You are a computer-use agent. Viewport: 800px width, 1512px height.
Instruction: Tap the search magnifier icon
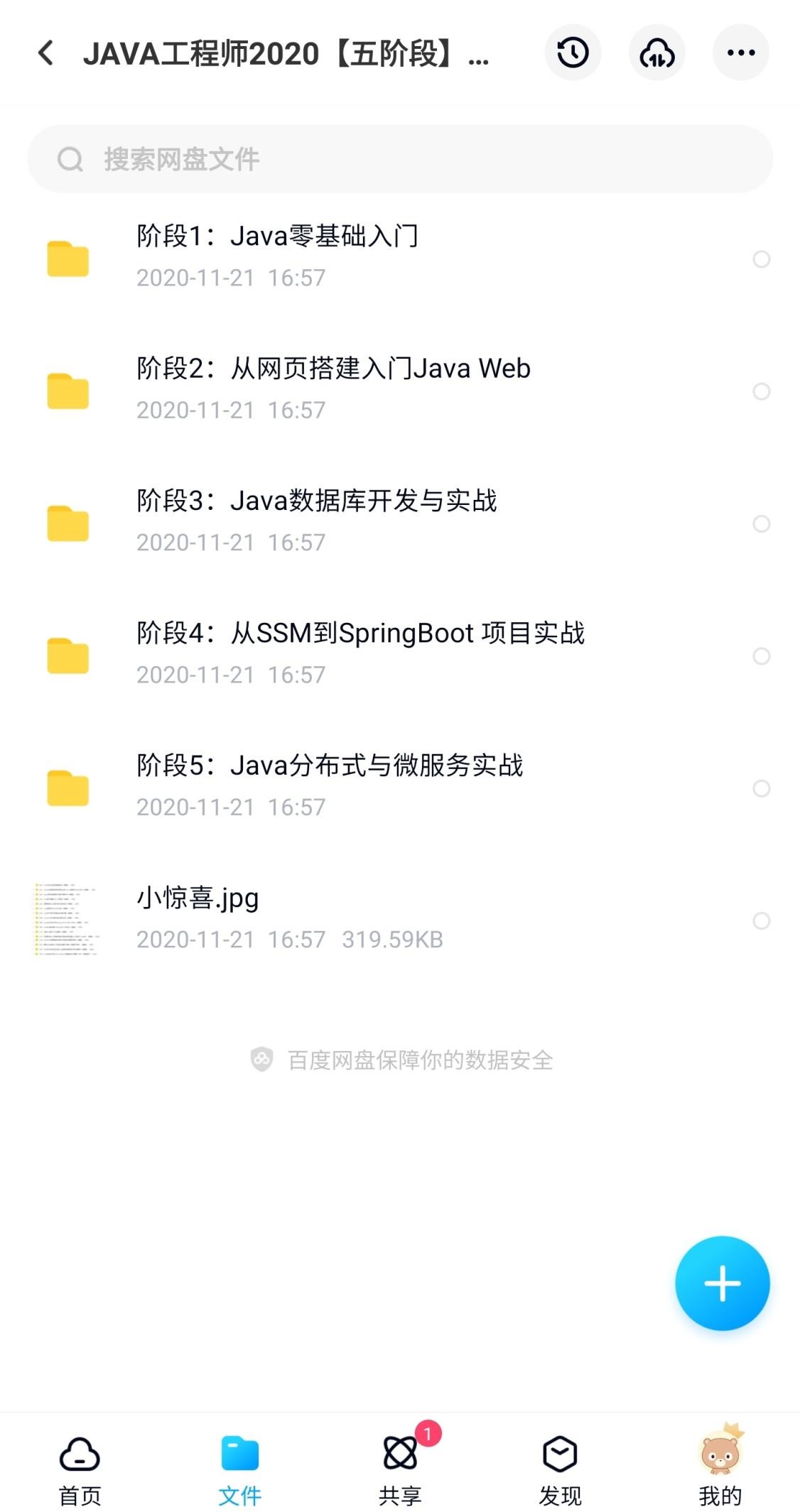pos(70,158)
